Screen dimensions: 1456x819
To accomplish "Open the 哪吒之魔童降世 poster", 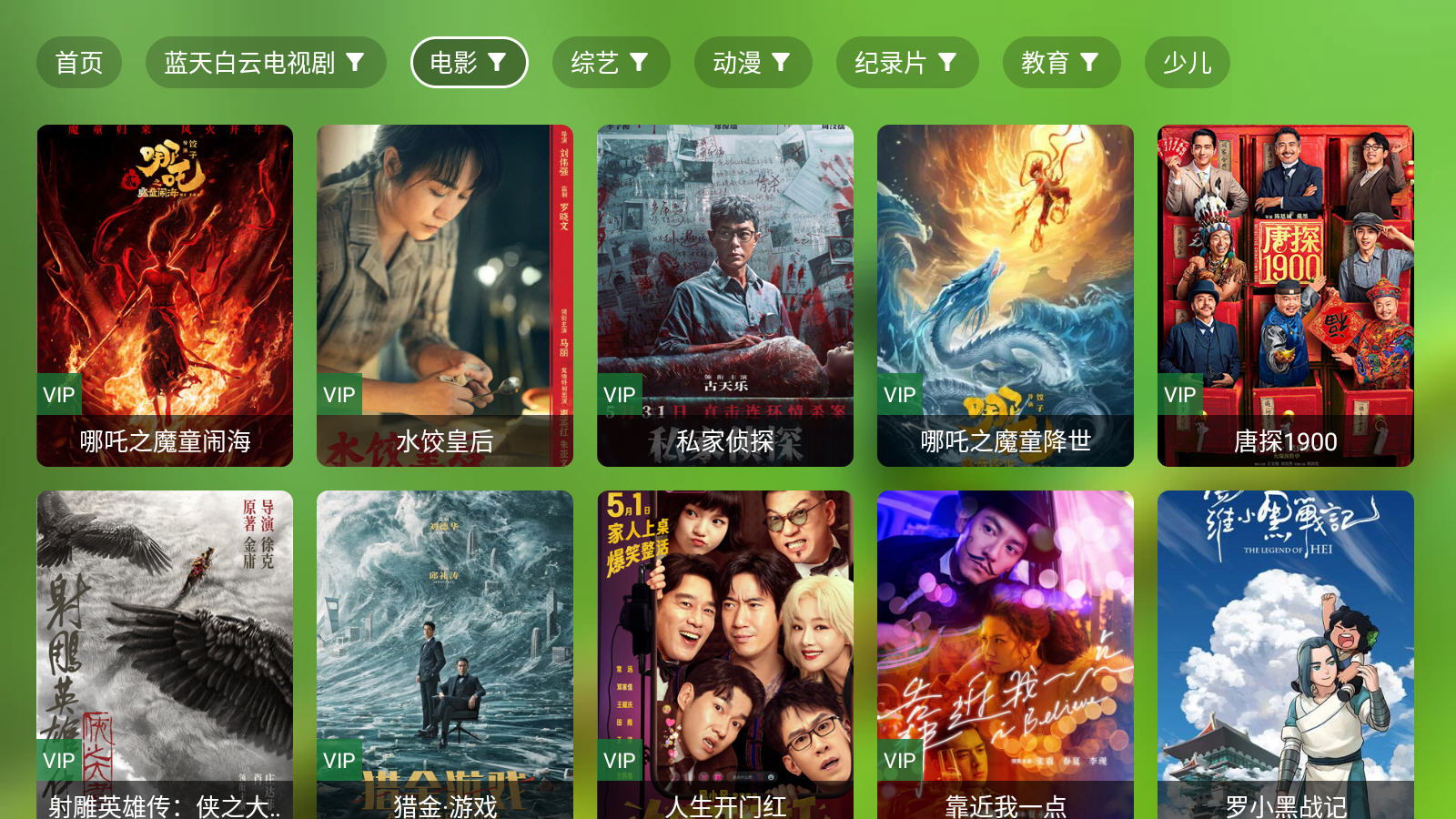I will (1006, 296).
